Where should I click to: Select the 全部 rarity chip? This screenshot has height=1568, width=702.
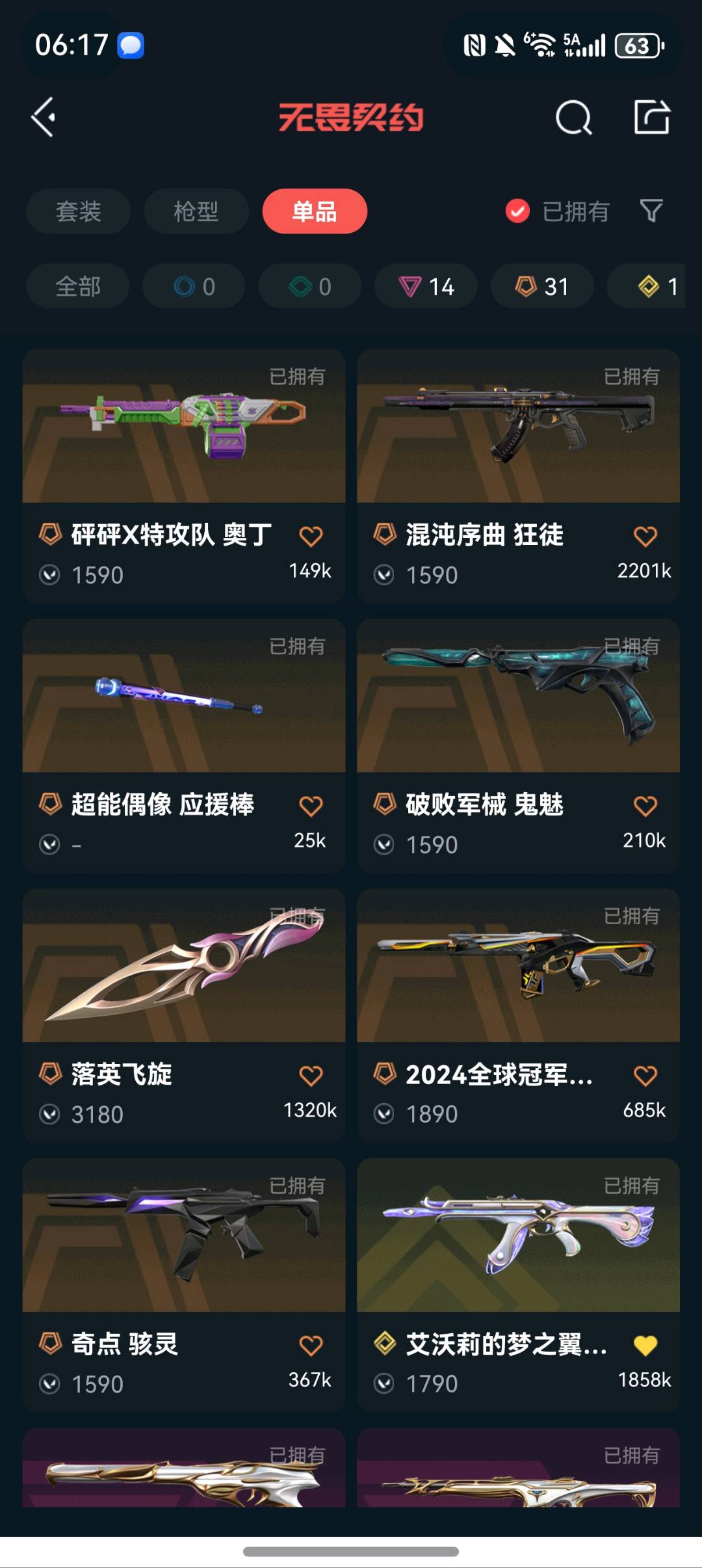(78, 286)
